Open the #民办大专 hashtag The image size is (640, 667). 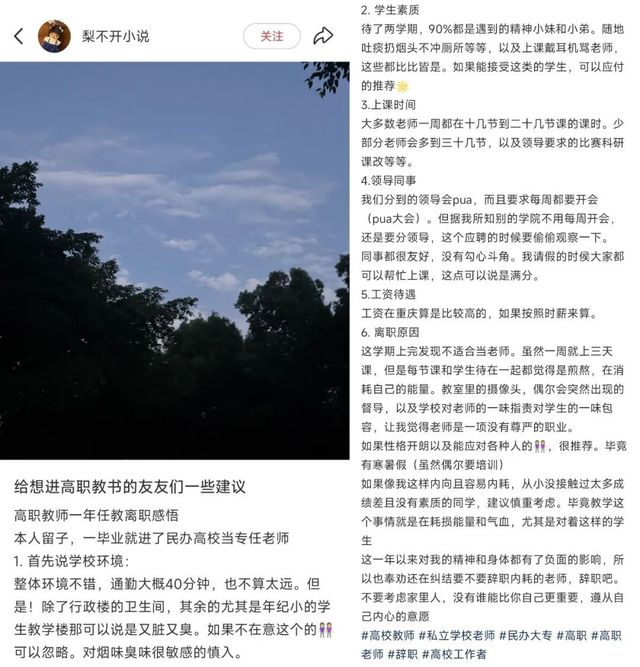[526, 636]
